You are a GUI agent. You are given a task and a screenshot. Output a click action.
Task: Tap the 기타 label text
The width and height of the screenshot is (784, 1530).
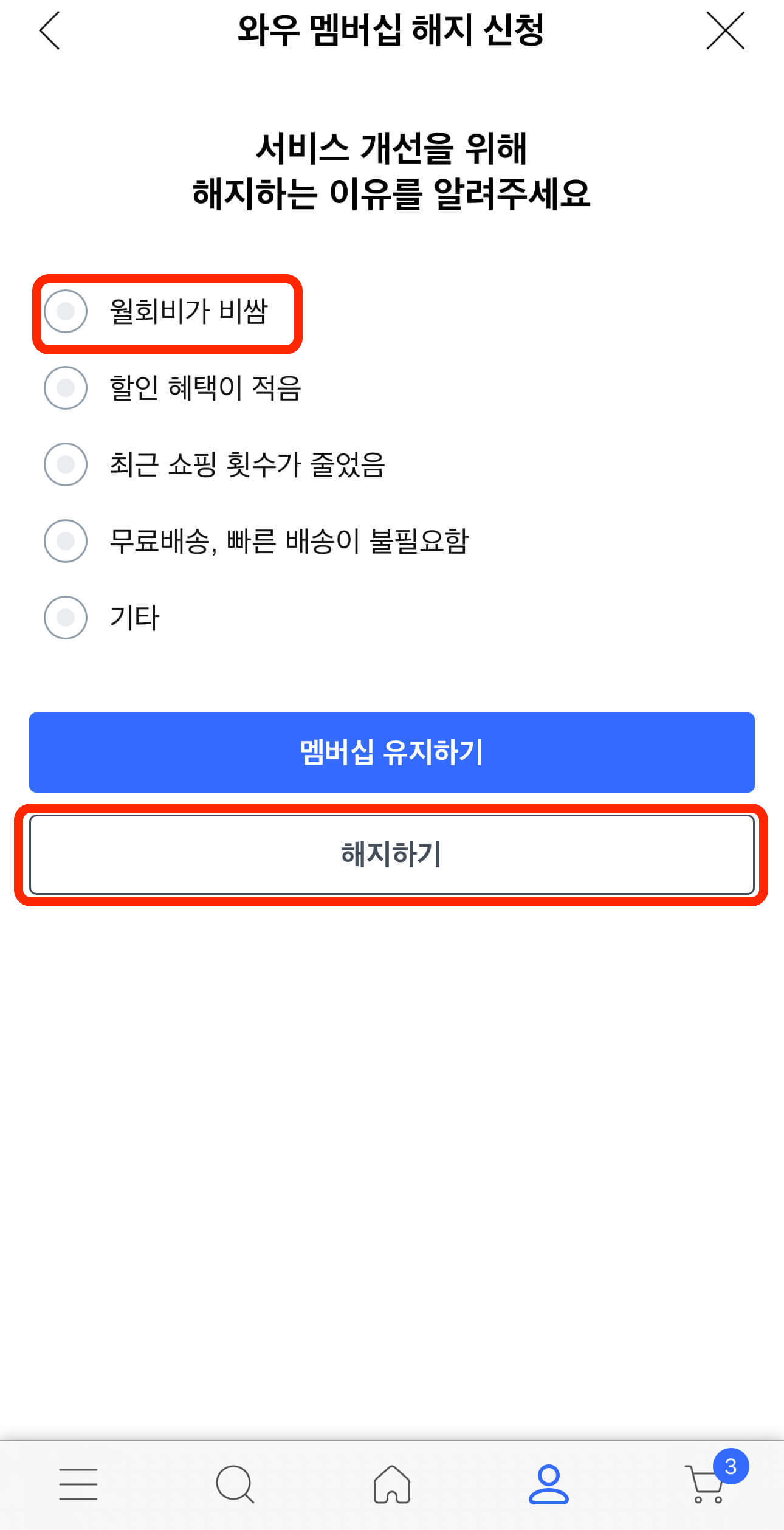pyautogui.click(x=134, y=616)
